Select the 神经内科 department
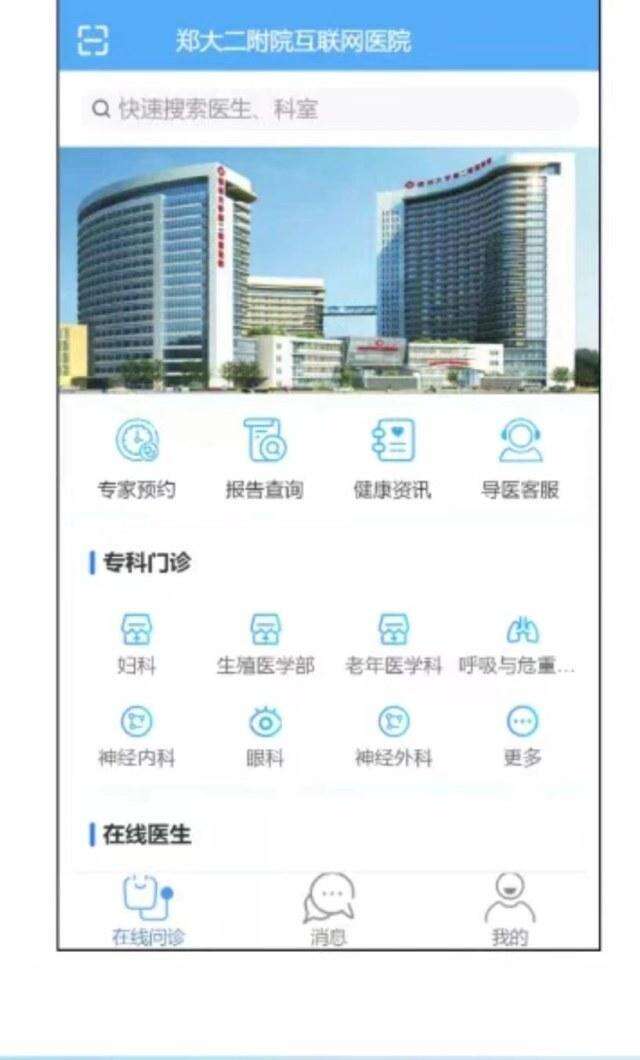Viewport: 640px width, 1060px height. [137, 737]
